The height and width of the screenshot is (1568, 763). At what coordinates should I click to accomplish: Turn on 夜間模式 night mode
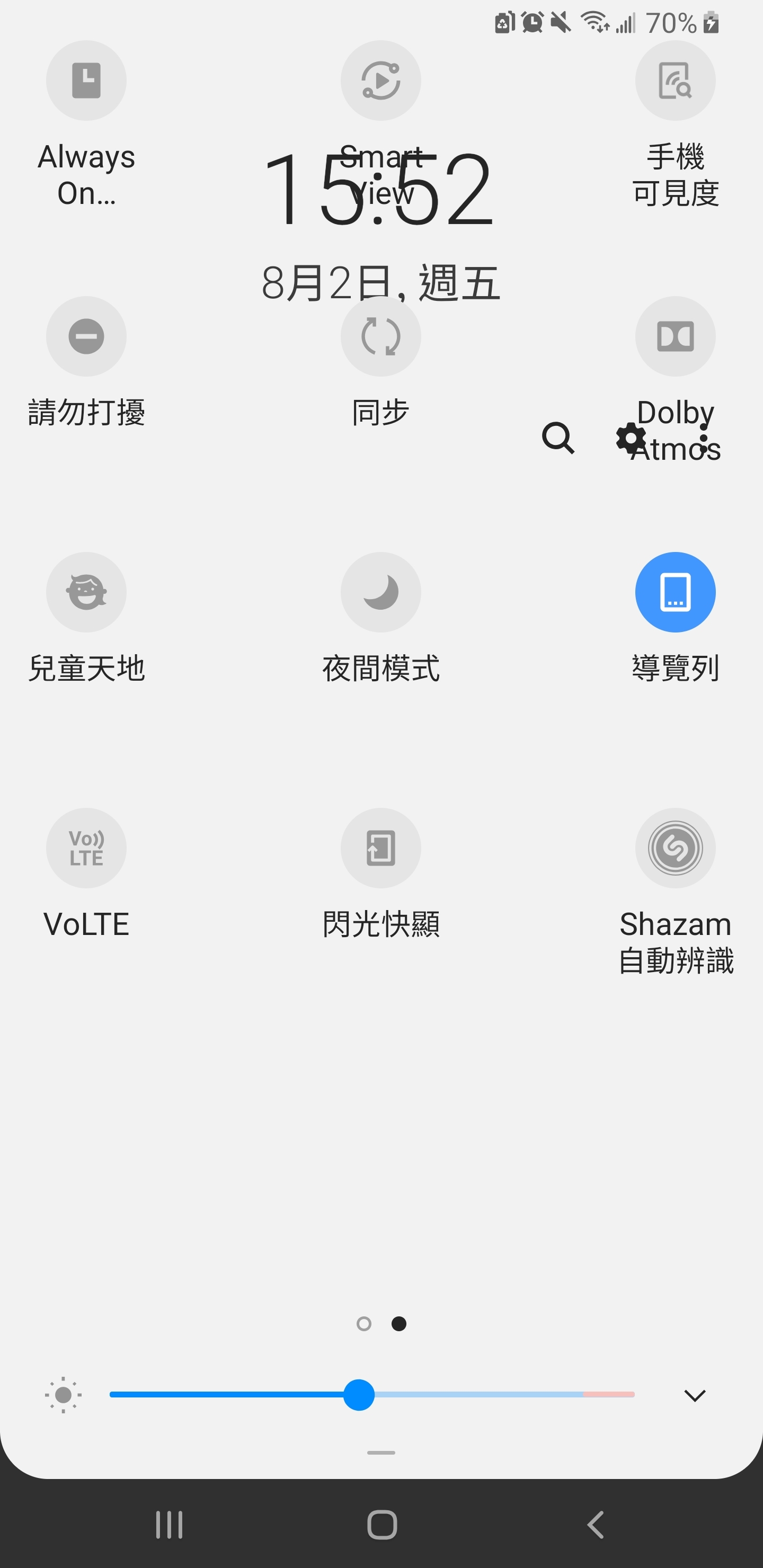click(x=380, y=592)
